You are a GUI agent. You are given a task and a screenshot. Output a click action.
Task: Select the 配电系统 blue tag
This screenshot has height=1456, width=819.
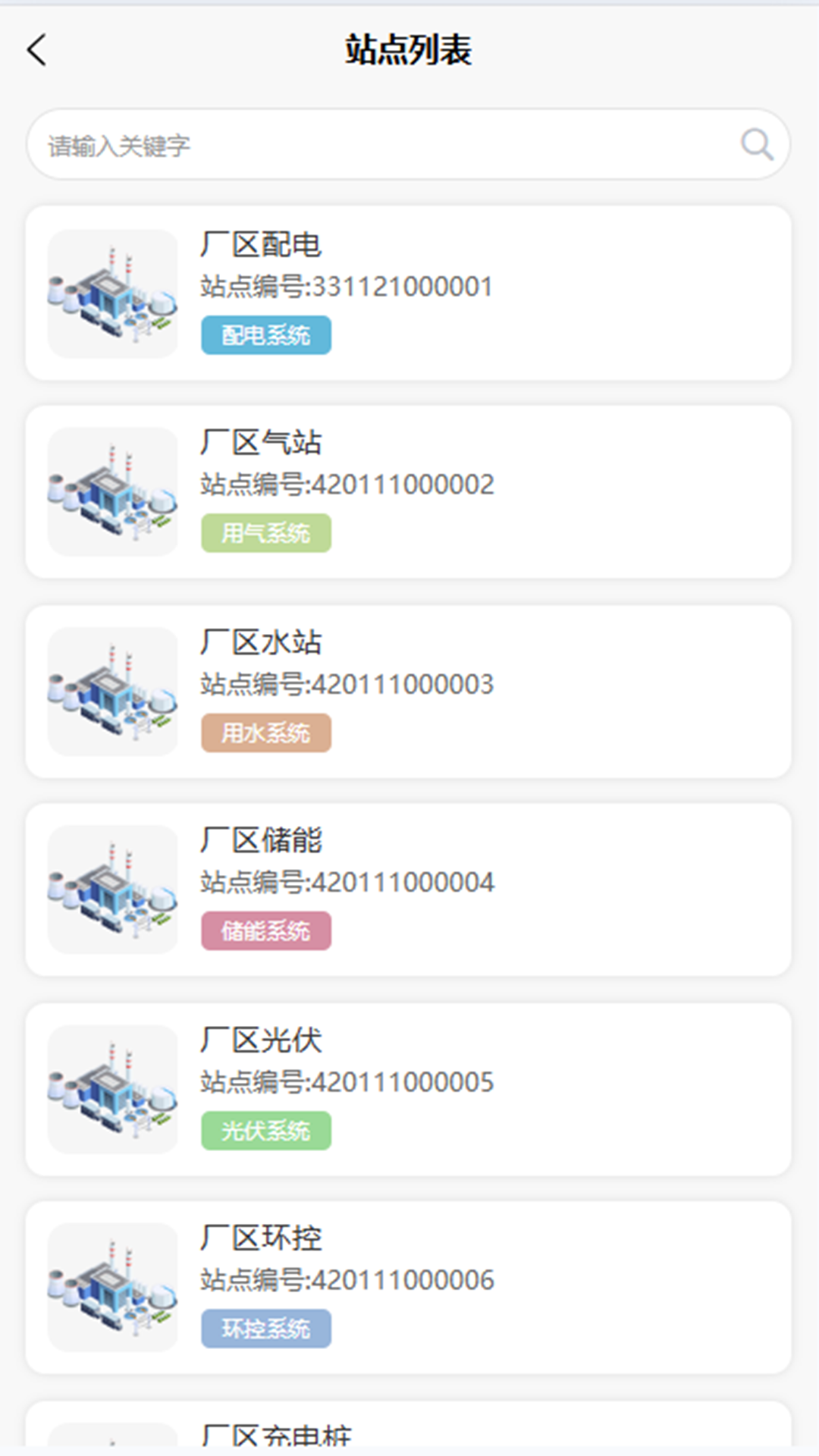(x=265, y=334)
